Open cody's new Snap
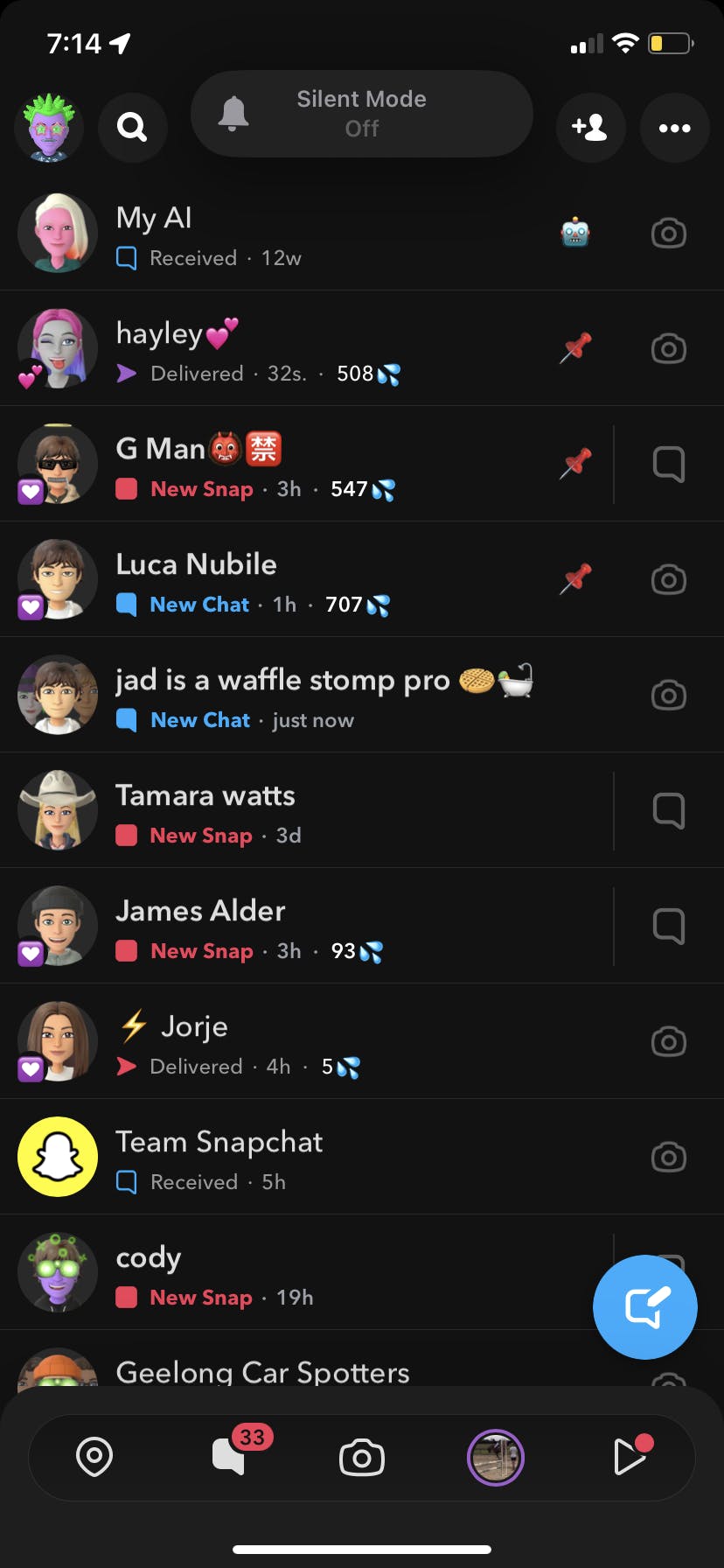The height and width of the screenshot is (1568, 724). (x=262, y=1273)
